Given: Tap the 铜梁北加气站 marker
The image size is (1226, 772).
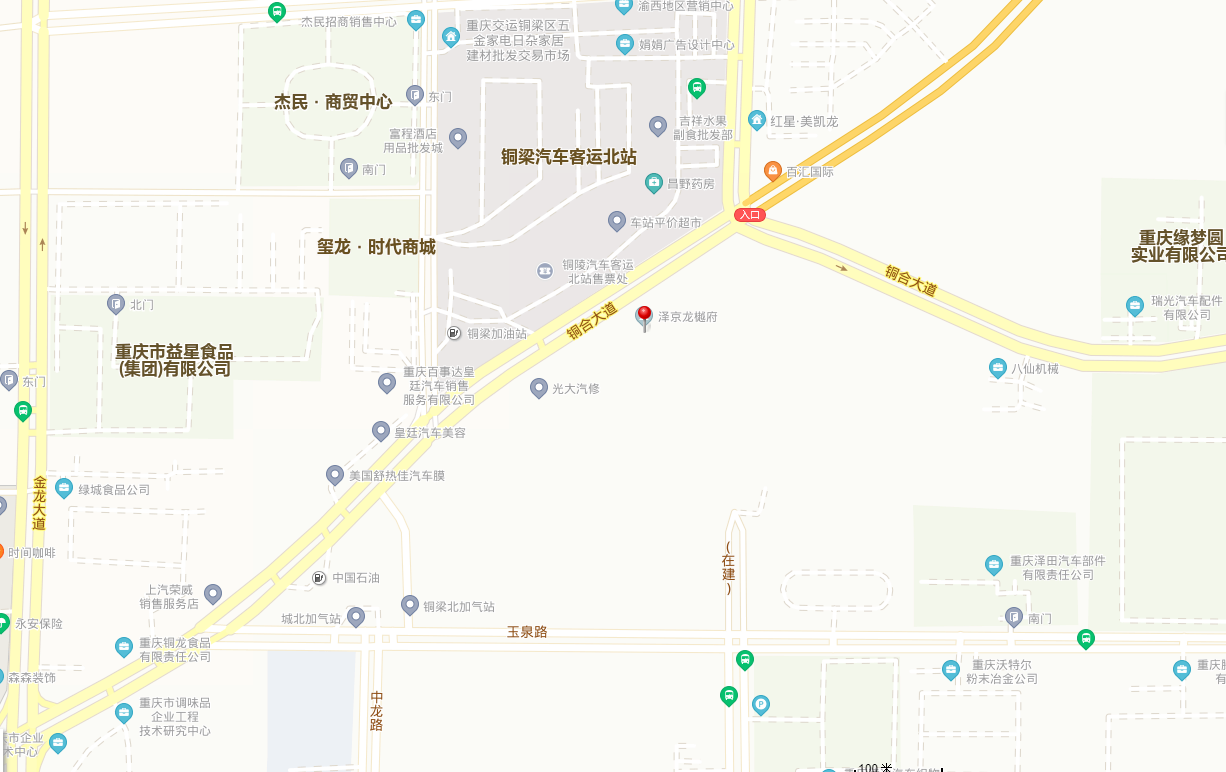Looking at the screenshot, I should coord(410,605).
